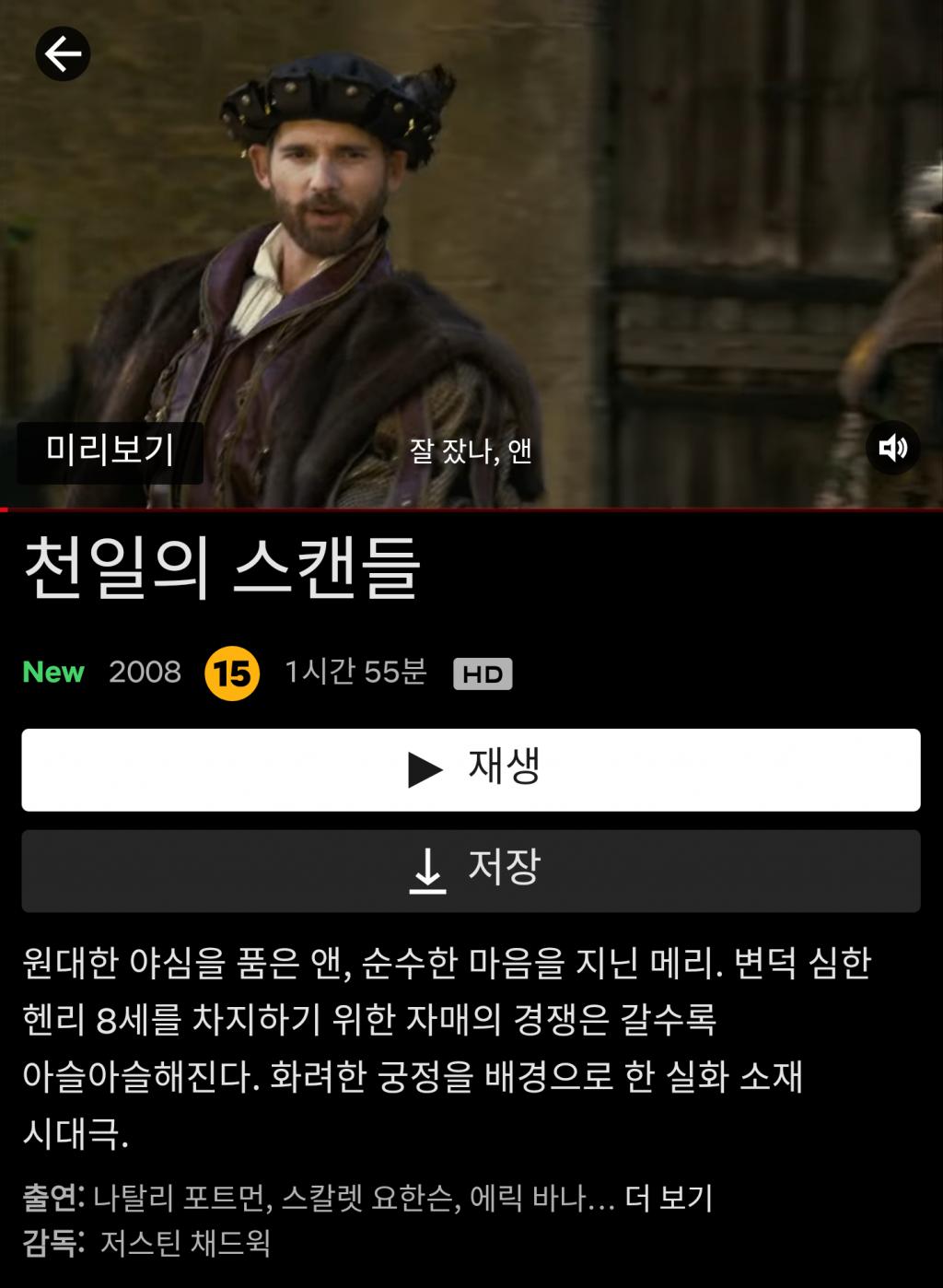Expand cast list via 더 보기
943x1288 pixels.
pos(669,1198)
